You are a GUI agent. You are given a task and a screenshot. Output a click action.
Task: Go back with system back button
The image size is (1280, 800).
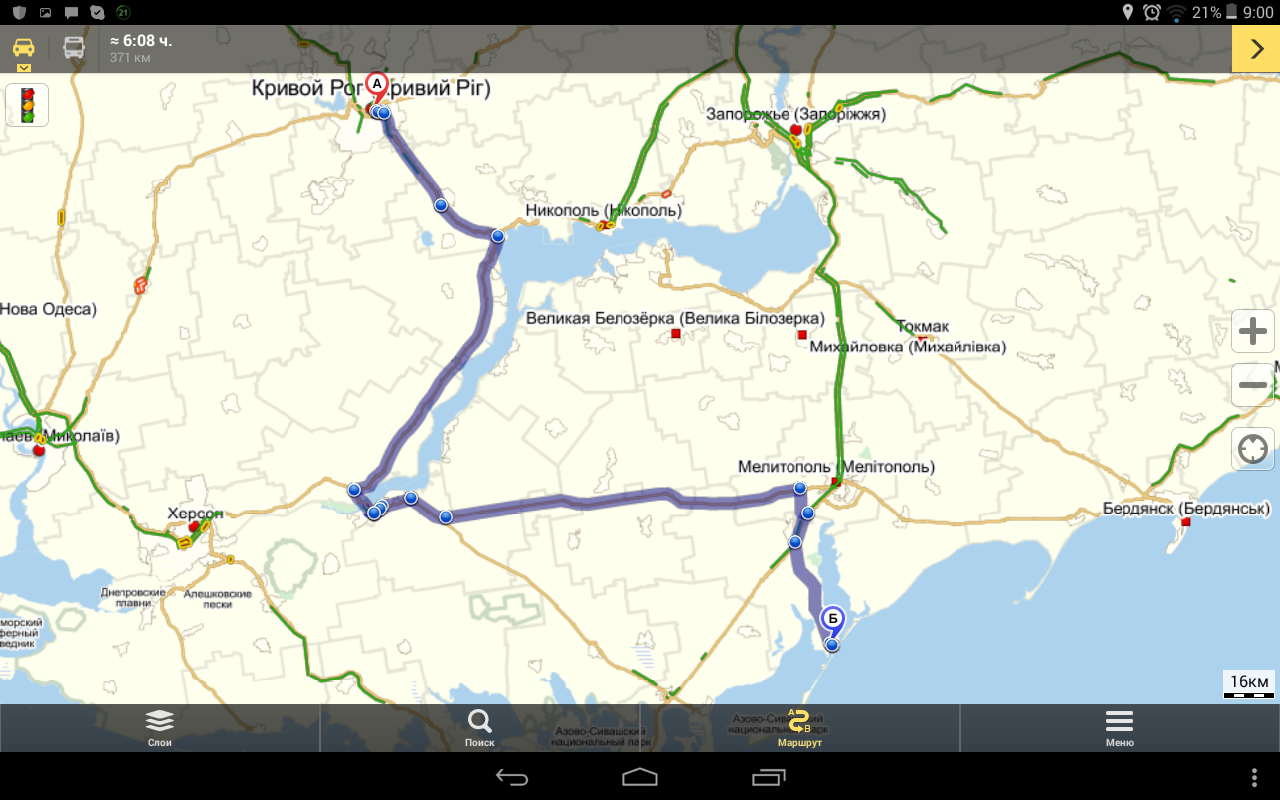click(x=512, y=777)
